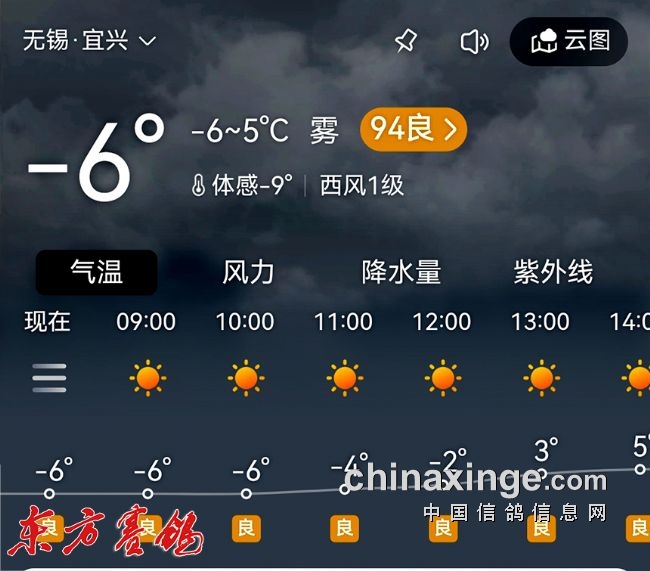Switch to the 风力 tab
The width and height of the screenshot is (650, 571).
[x=248, y=272]
